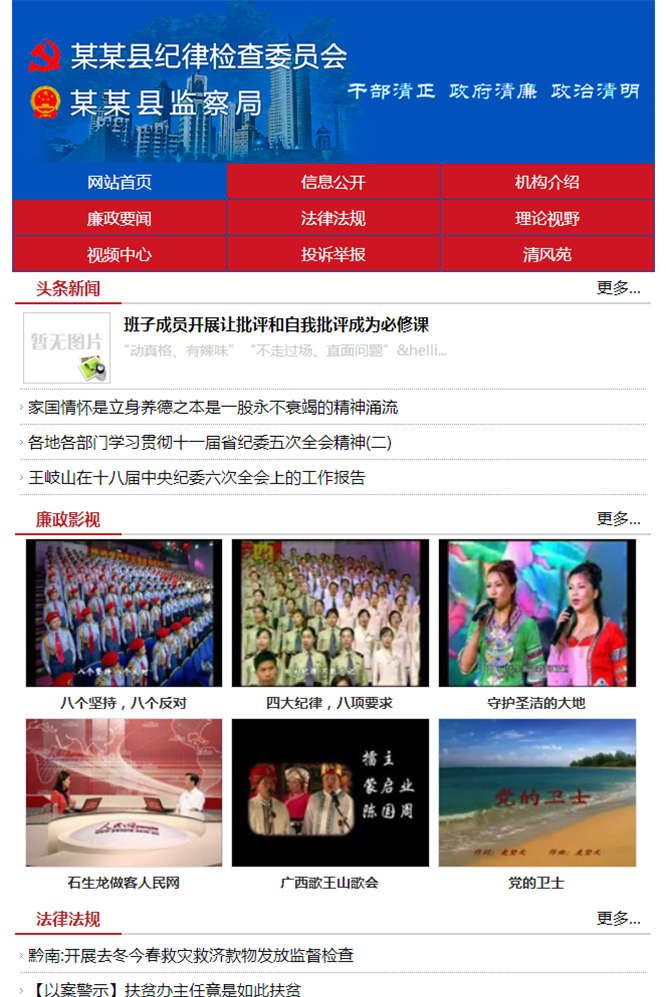Open headline 班子成员开展让批评和自我批评成为必修课

(x=276, y=325)
